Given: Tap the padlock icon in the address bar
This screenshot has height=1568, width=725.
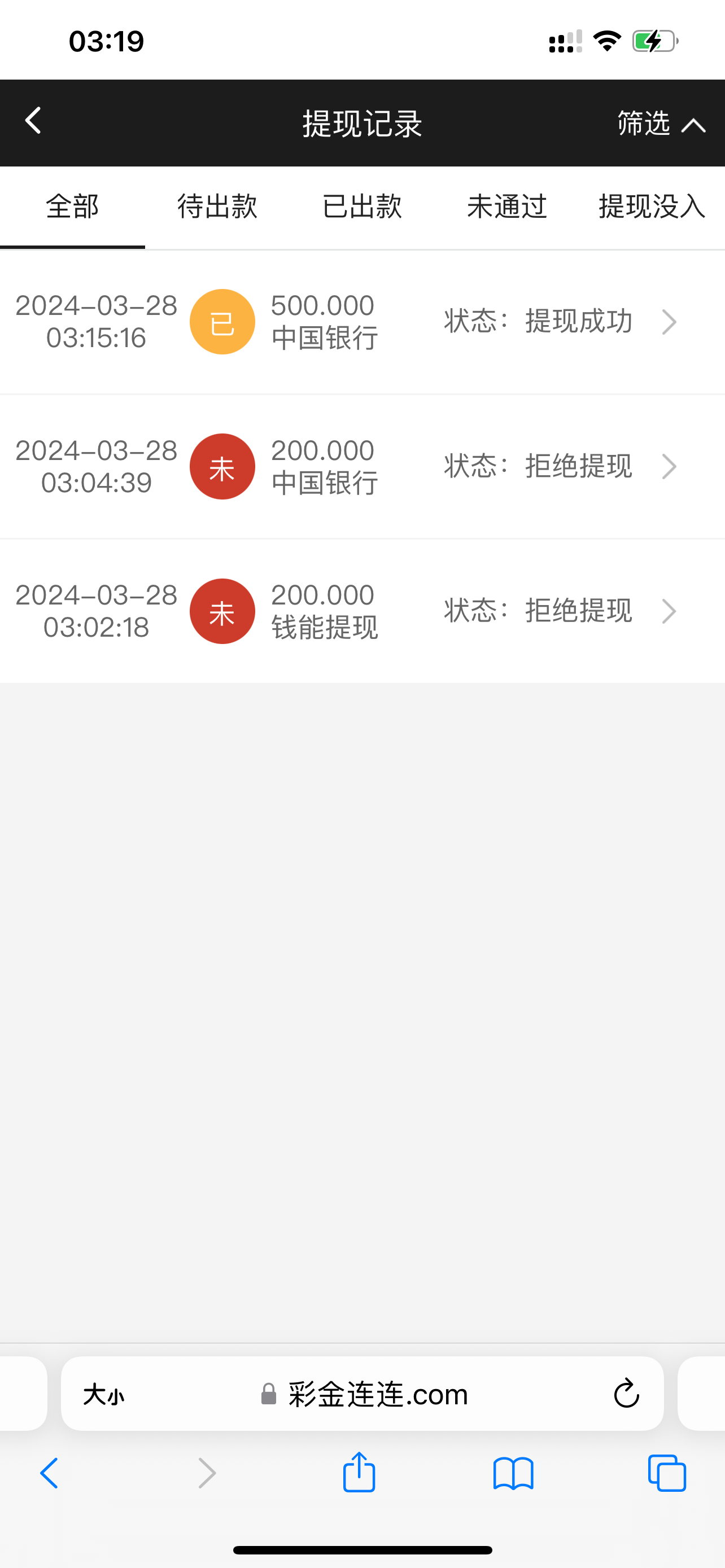Looking at the screenshot, I should click(x=268, y=1394).
